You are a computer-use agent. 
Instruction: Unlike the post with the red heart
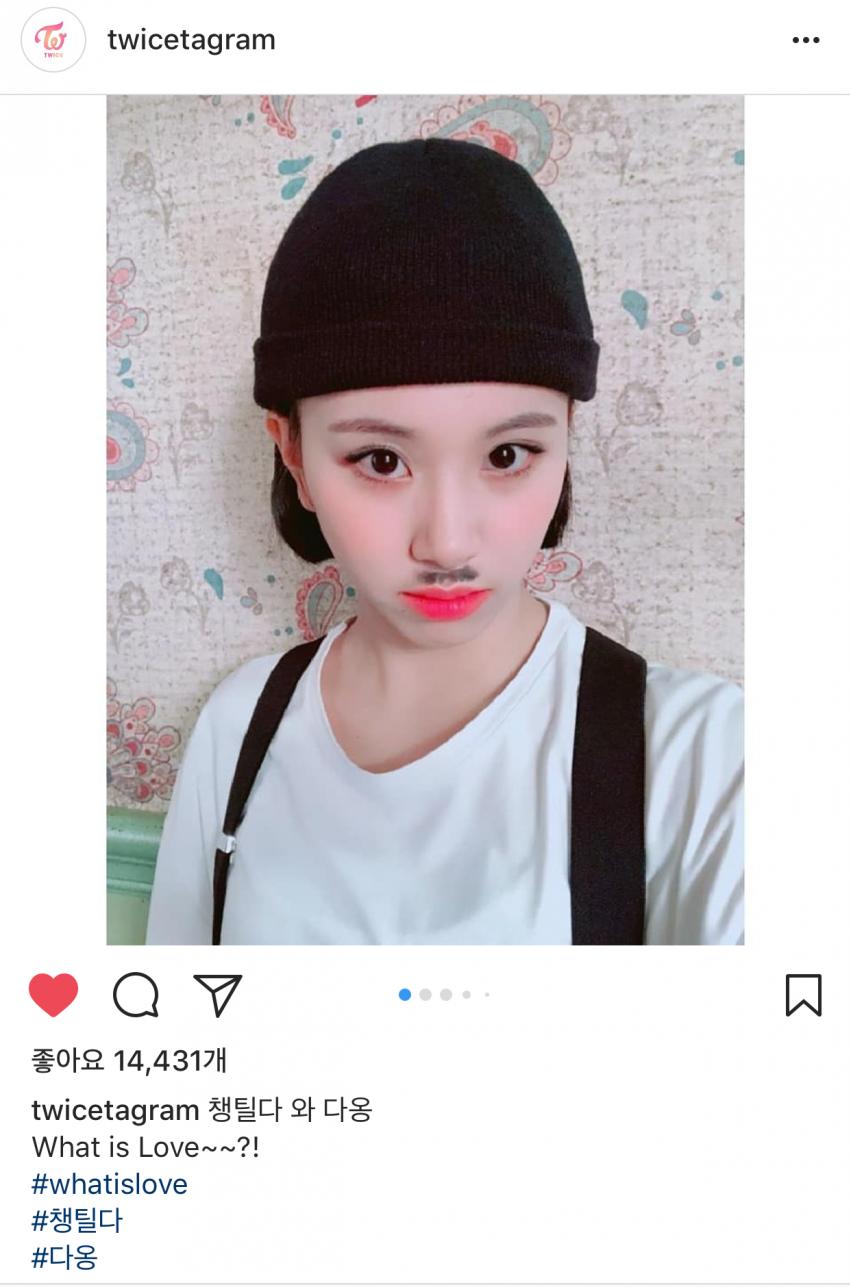click(53, 995)
